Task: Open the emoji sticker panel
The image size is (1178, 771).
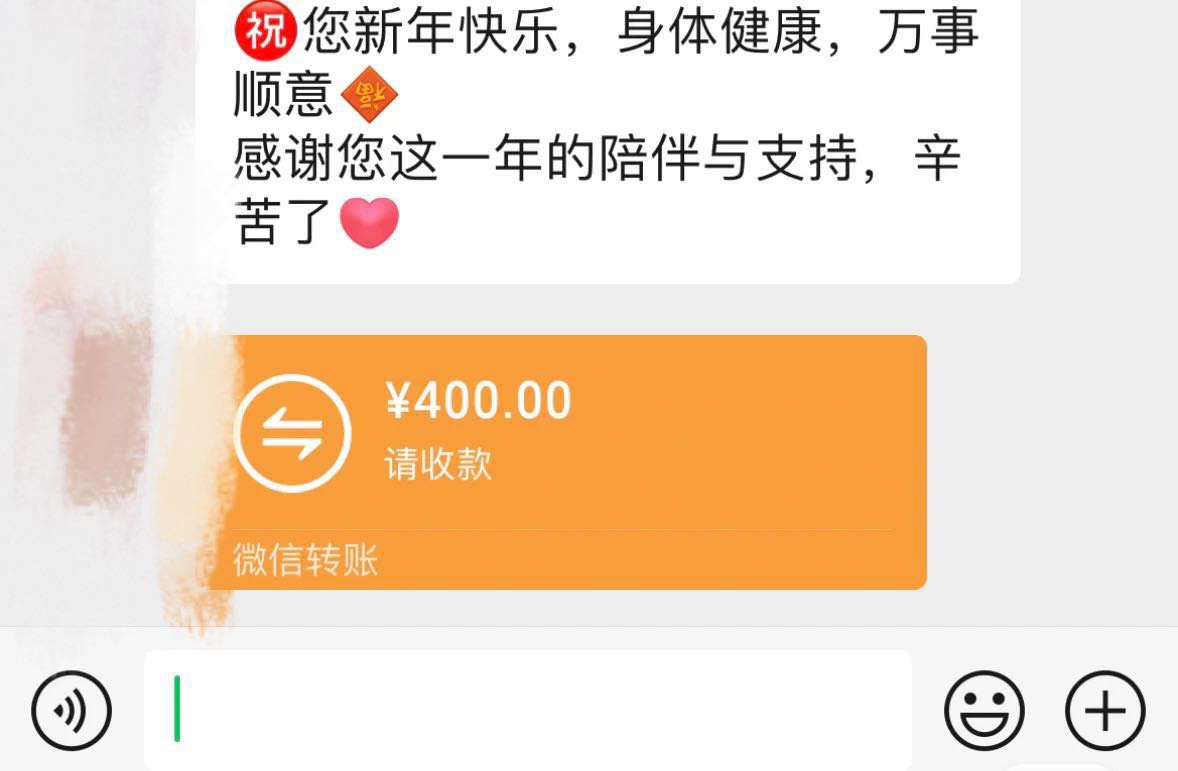Action: [984, 711]
